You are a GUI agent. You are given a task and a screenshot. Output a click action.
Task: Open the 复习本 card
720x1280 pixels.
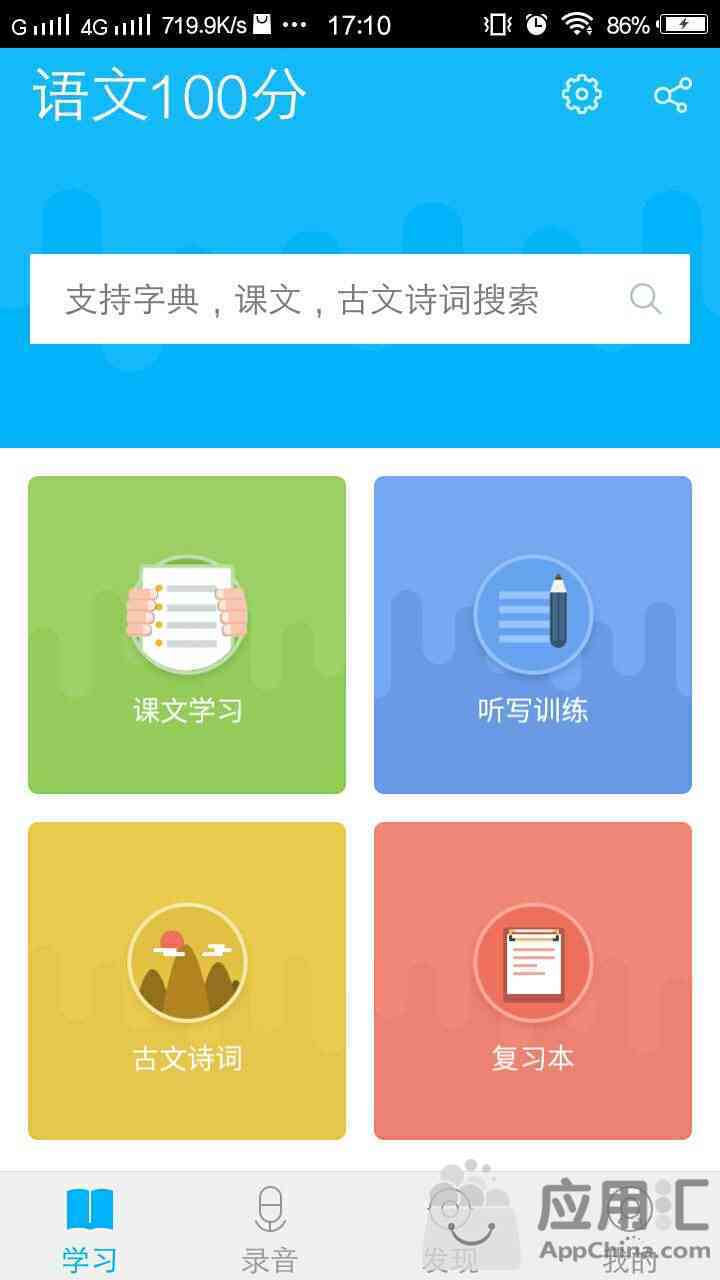(x=533, y=981)
